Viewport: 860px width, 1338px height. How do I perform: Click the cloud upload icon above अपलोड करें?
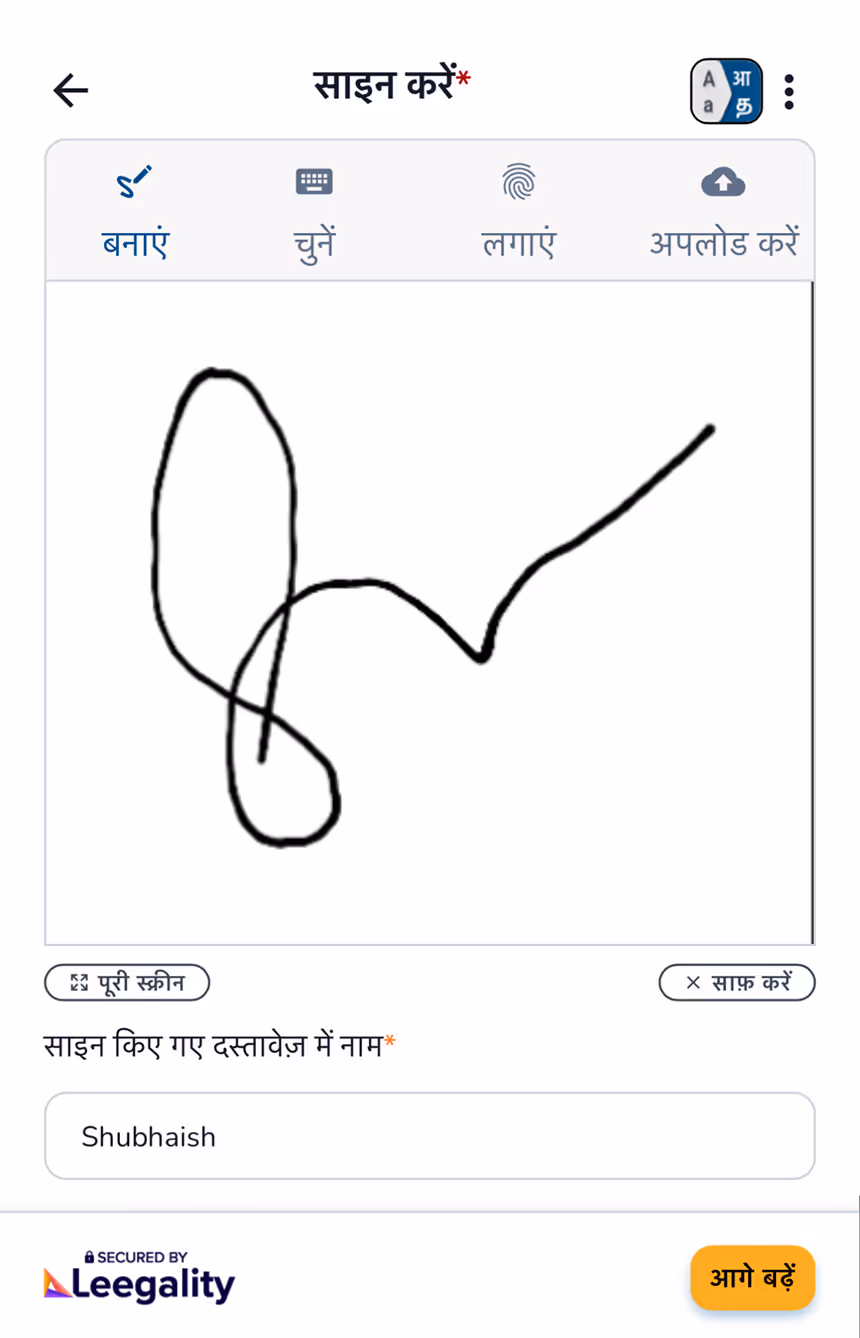coord(723,181)
